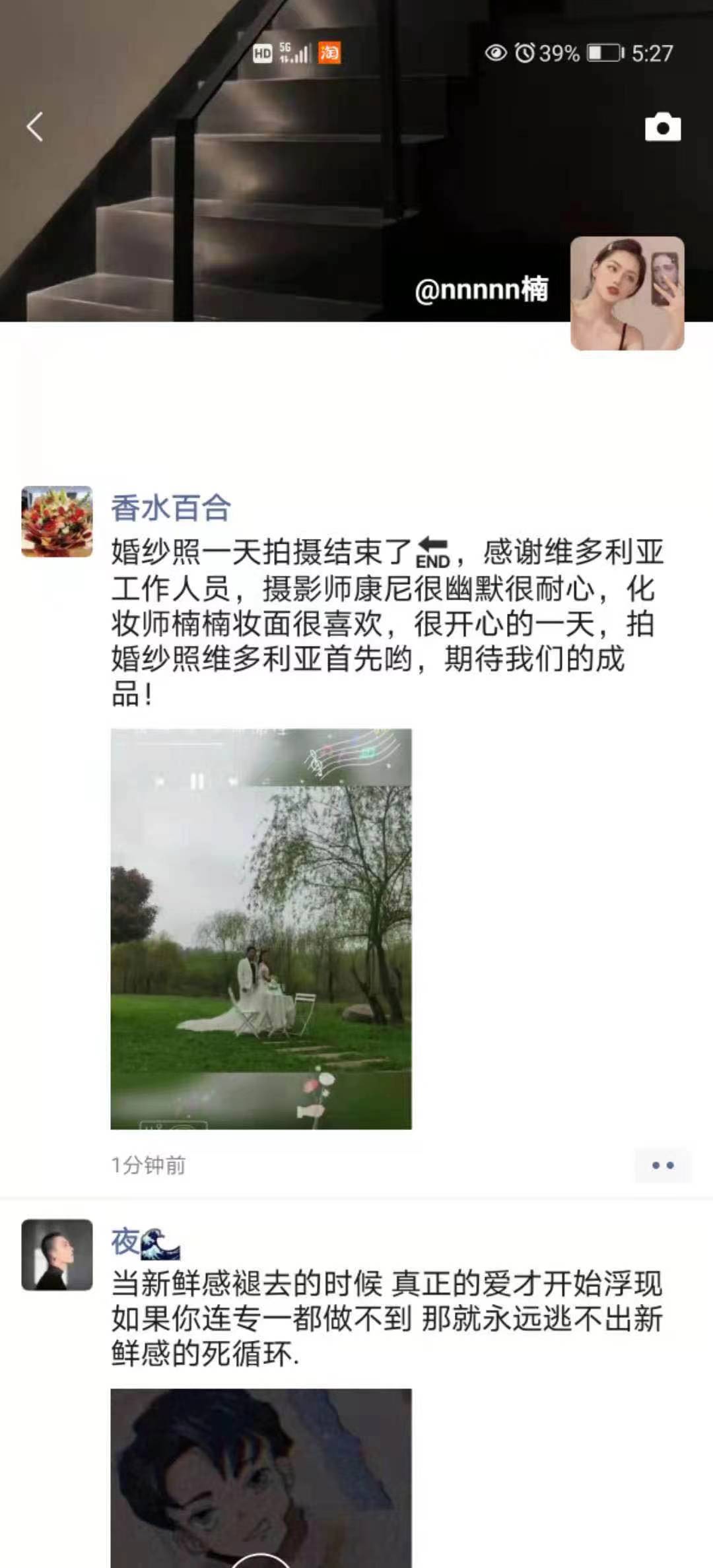The width and height of the screenshot is (713, 1568).
Task: Go back using the top-left arrow
Action: [35, 127]
